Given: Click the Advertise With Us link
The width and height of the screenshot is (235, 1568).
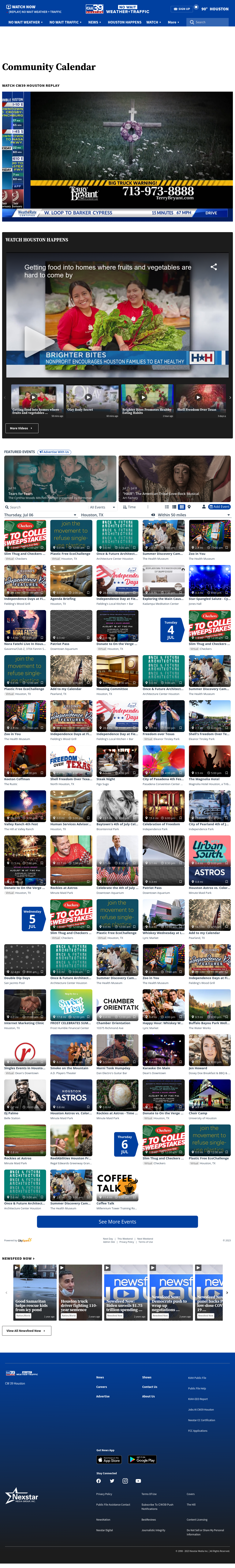Looking at the screenshot, I should point(54,452).
